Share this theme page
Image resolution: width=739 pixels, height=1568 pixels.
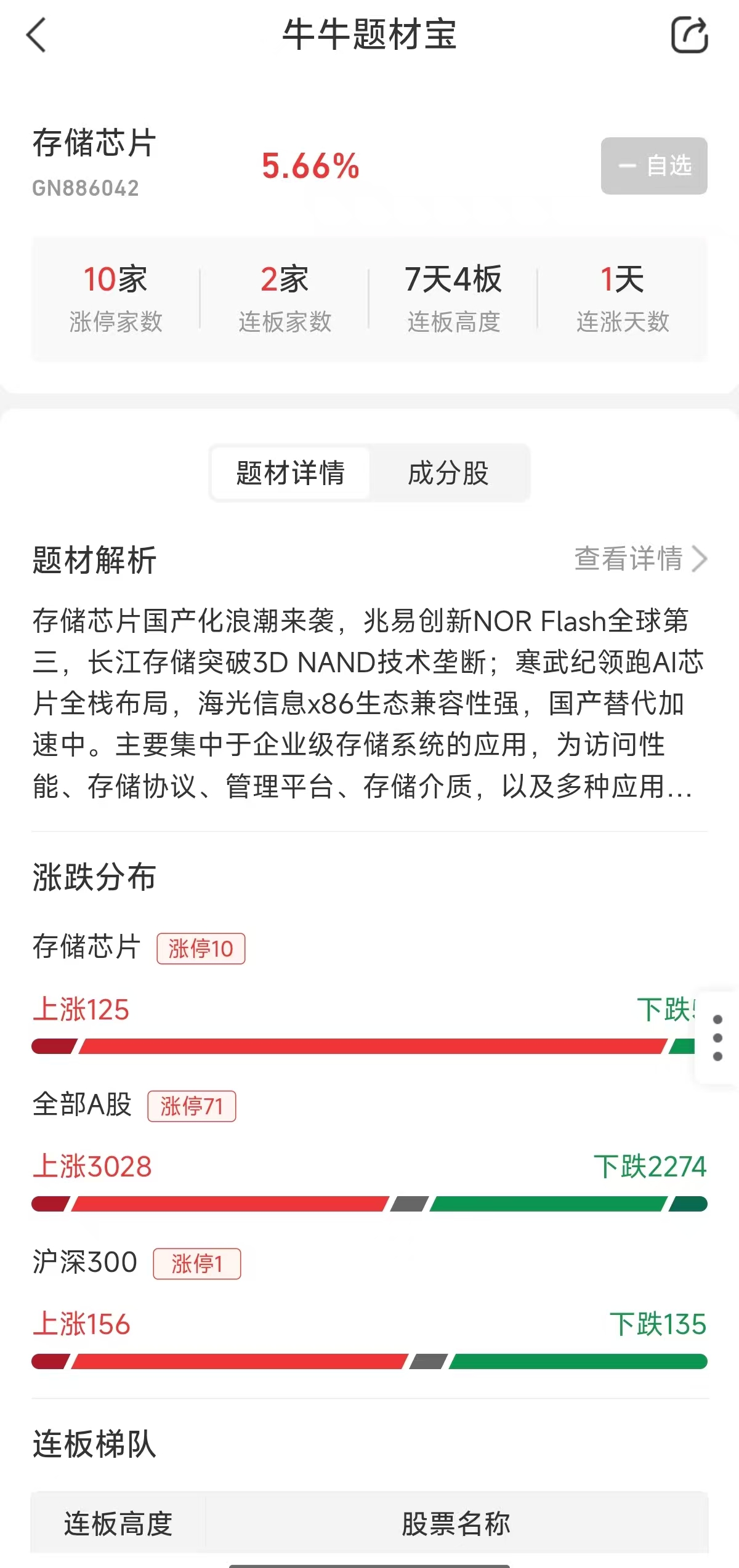(x=689, y=35)
